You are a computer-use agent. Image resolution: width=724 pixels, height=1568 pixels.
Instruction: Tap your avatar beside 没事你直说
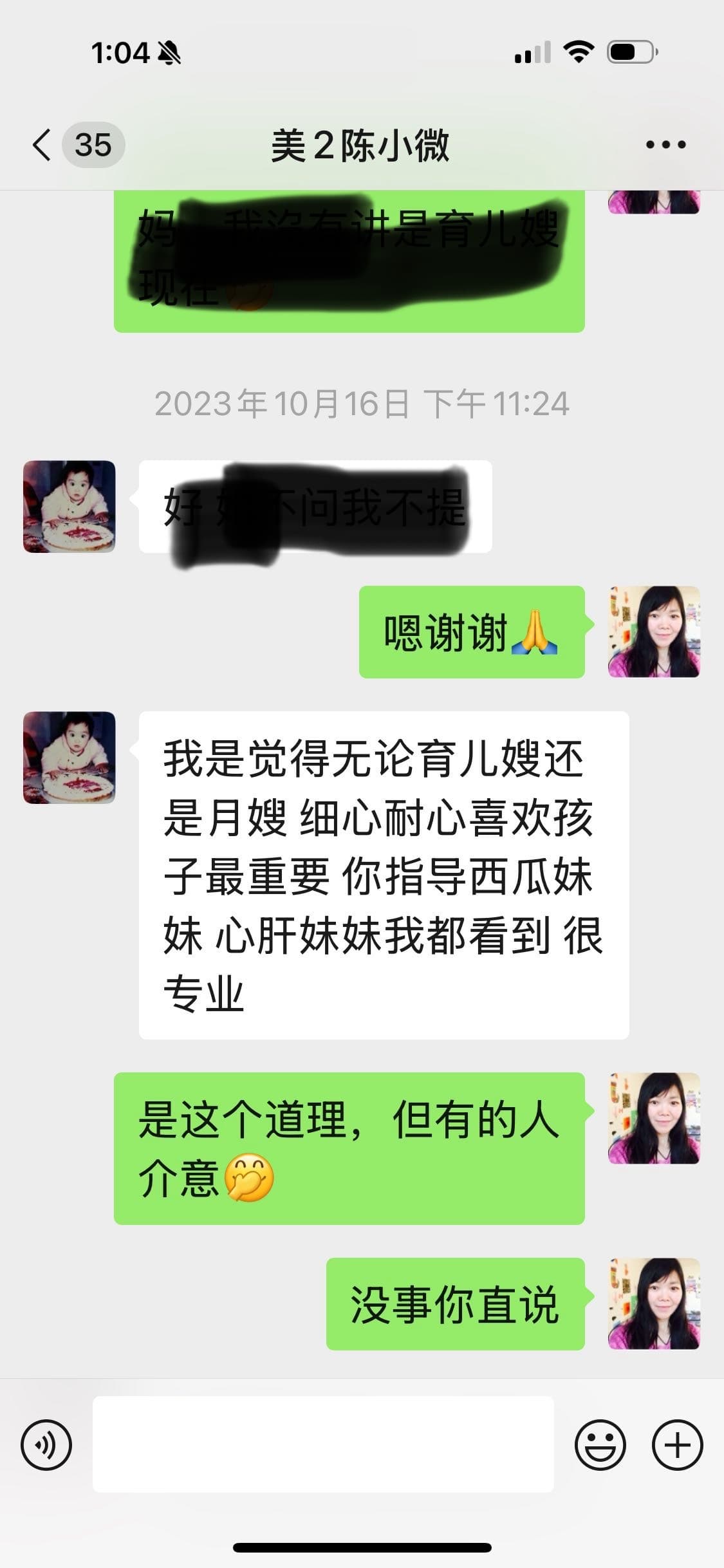coord(654,1303)
